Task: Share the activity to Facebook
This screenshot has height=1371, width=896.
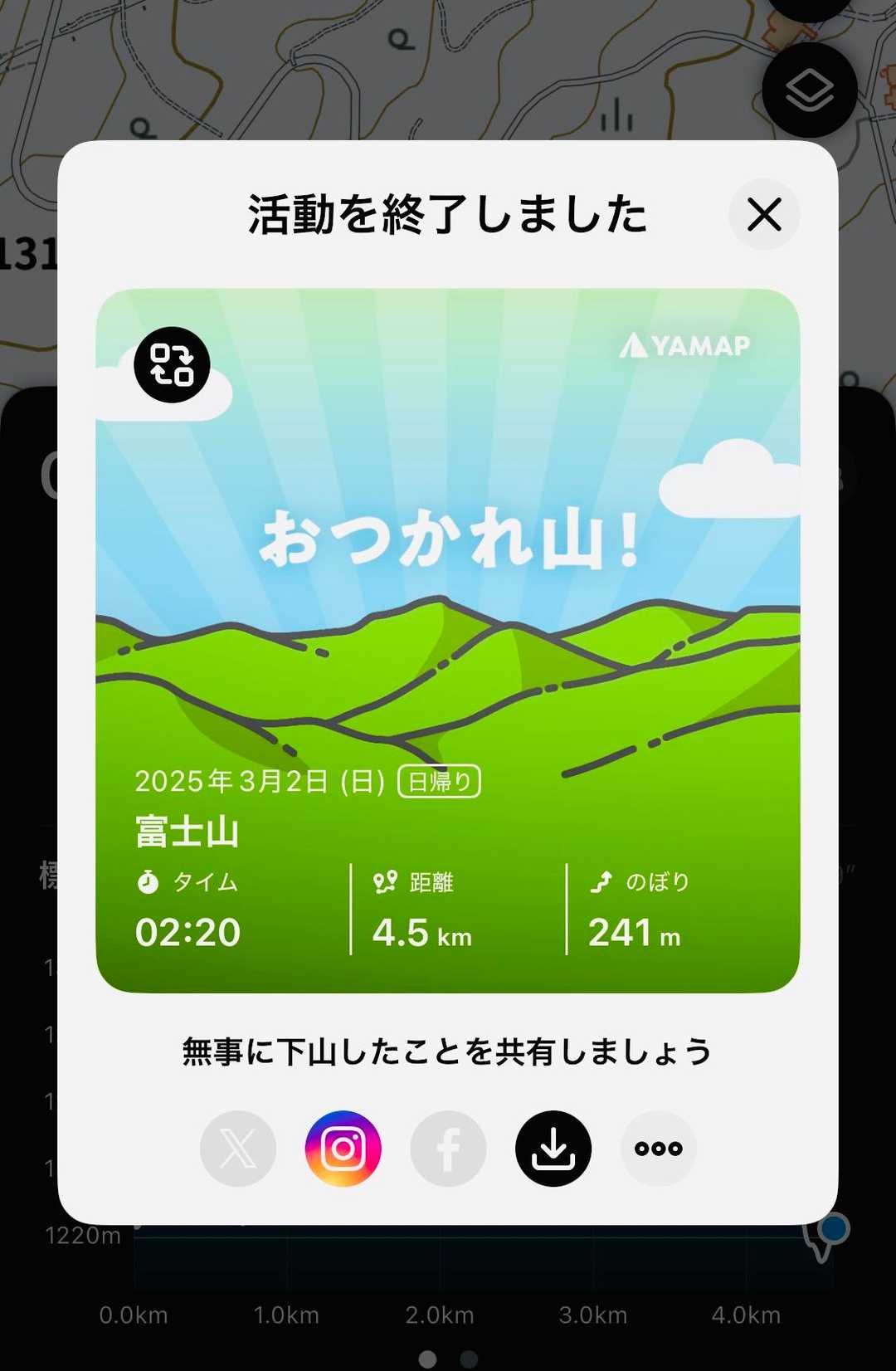Action: (448, 1149)
